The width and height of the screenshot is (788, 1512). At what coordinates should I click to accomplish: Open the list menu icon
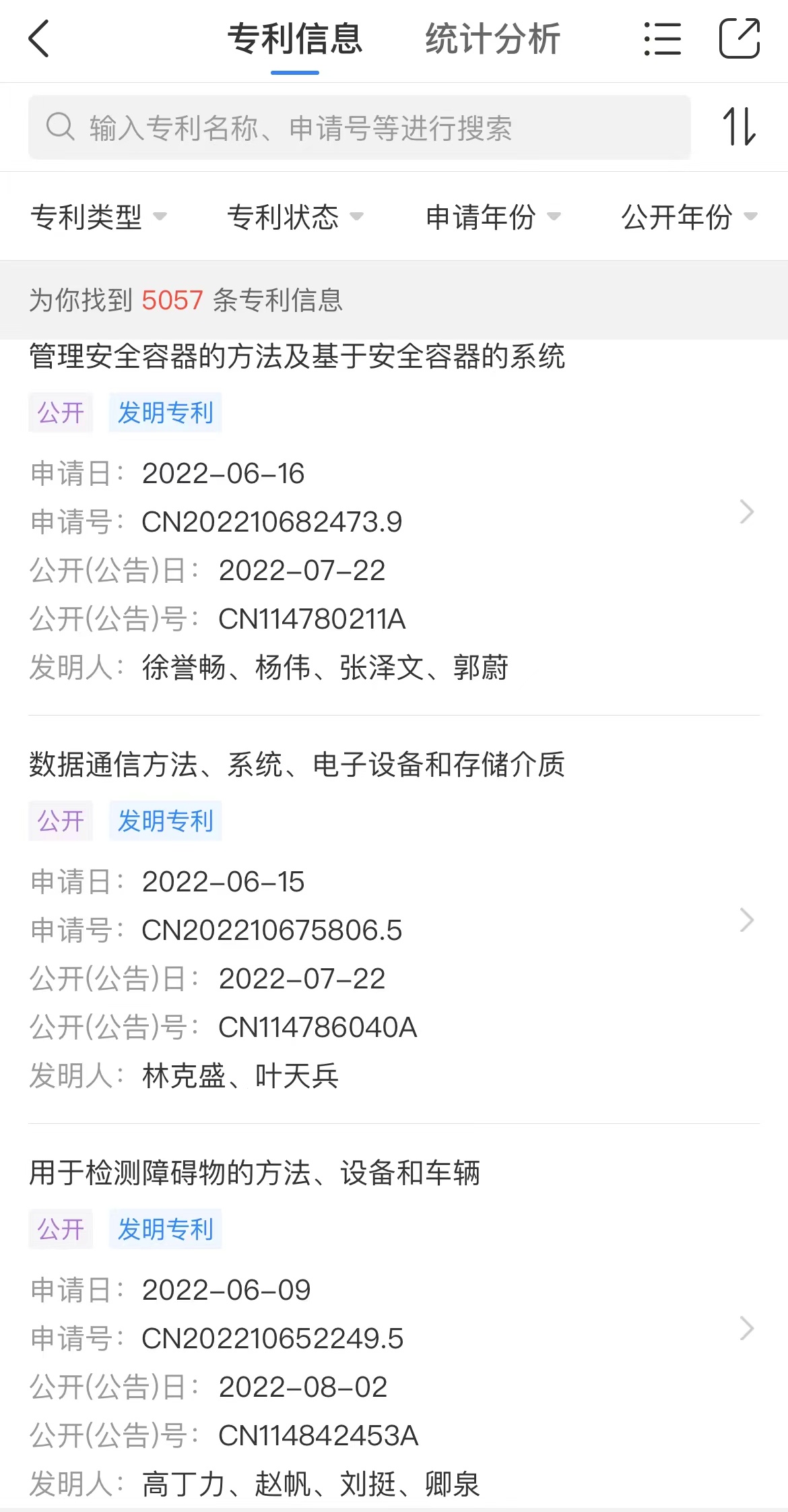663,39
